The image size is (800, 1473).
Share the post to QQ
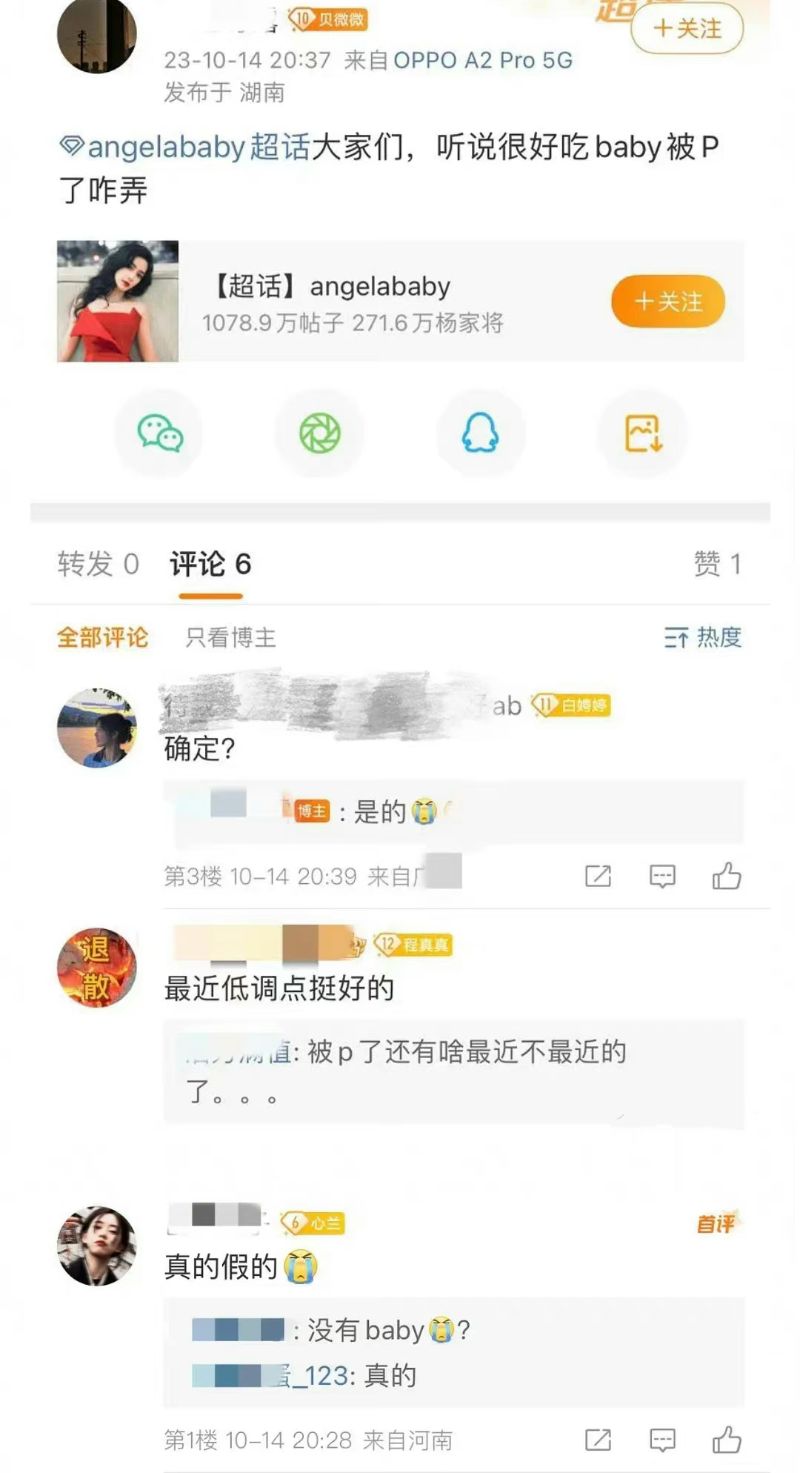[480, 433]
